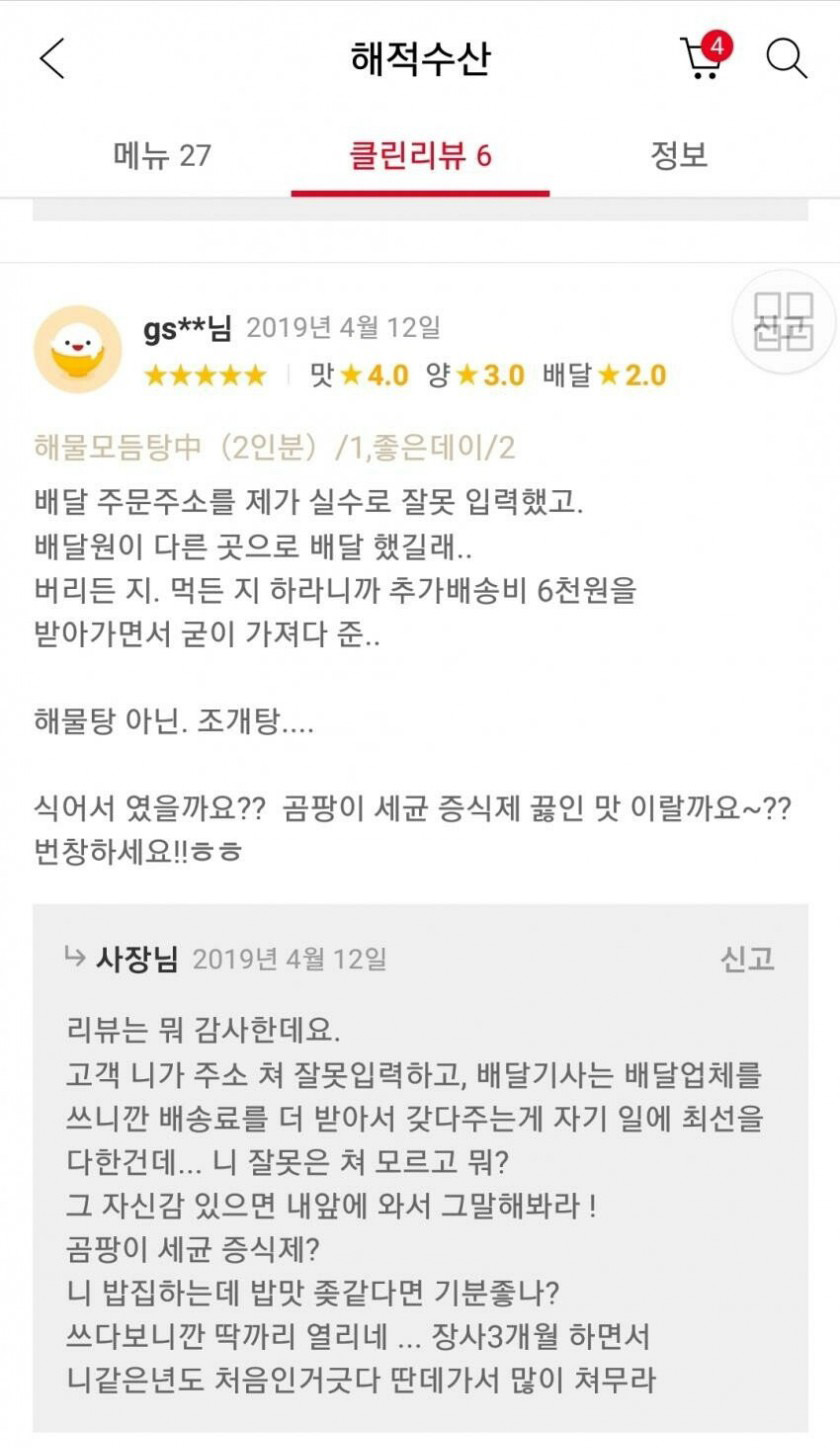Tap the search magnifier icon
The height and width of the screenshot is (1448, 840).
(x=786, y=58)
